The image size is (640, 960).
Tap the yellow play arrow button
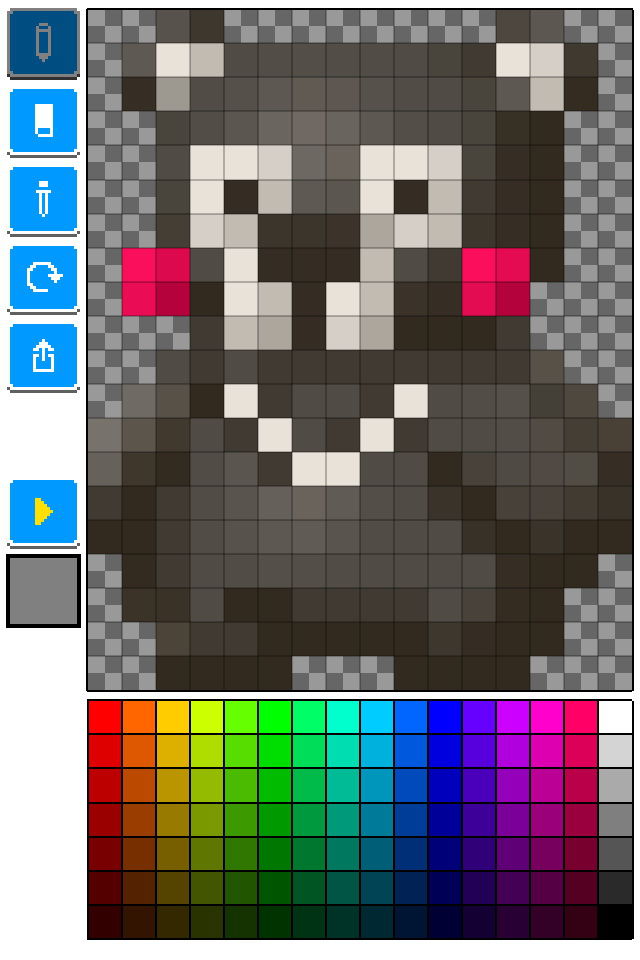click(43, 512)
